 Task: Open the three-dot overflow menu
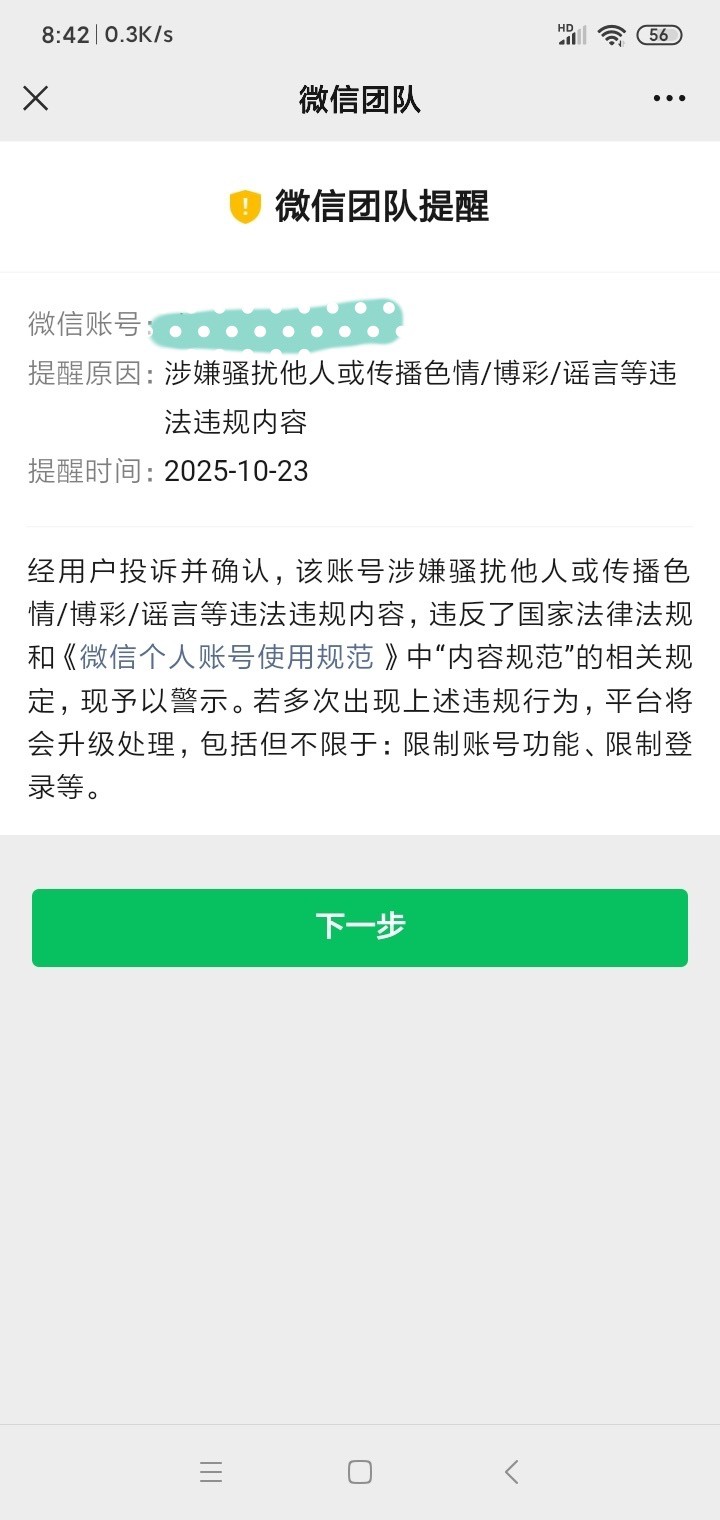click(x=669, y=98)
